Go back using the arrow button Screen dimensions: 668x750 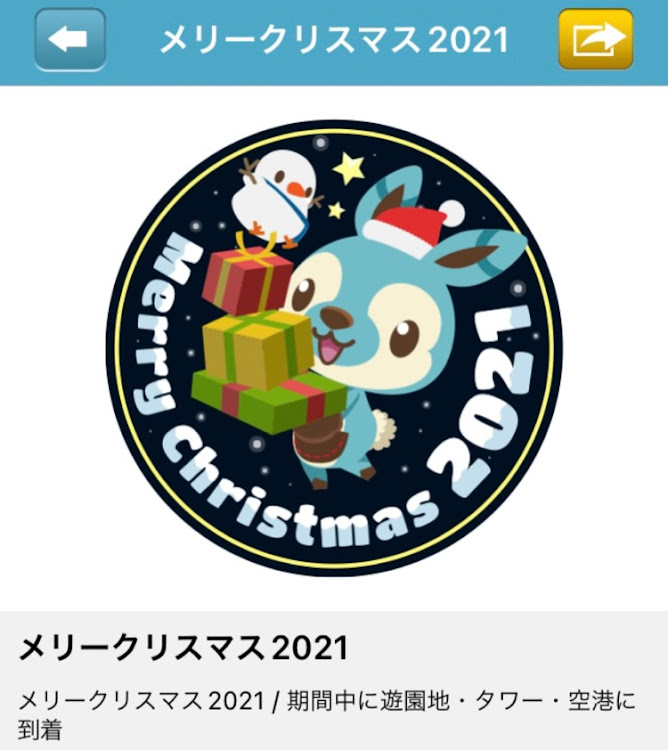70,39
